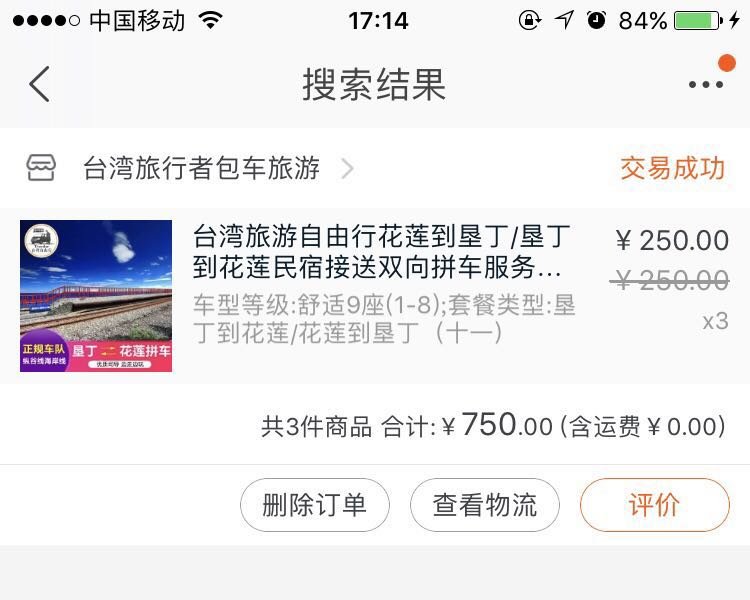
Task: Open the three-dot overflow menu
Action: coord(706,85)
